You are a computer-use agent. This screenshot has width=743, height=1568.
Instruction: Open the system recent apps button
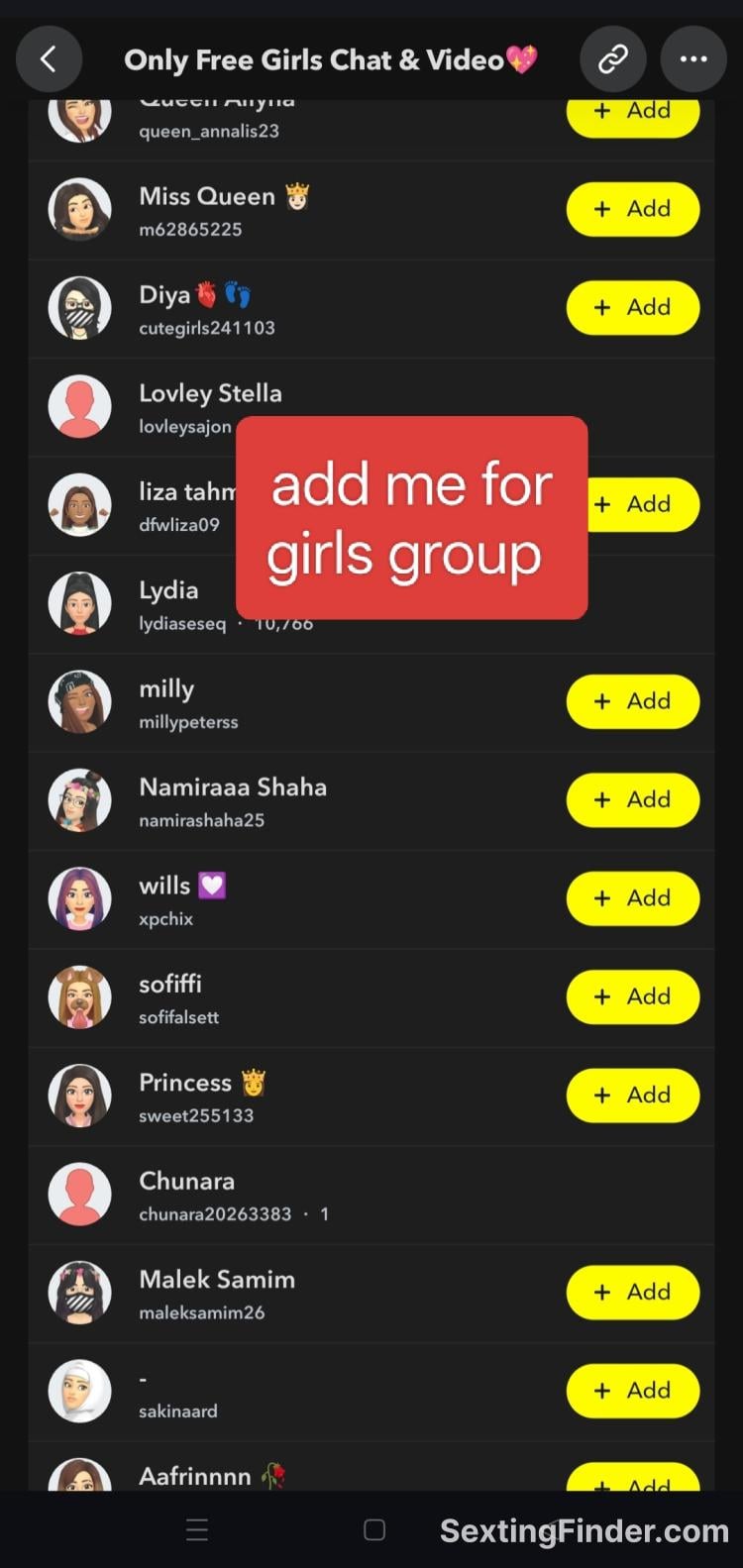(x=197, y=1529)
